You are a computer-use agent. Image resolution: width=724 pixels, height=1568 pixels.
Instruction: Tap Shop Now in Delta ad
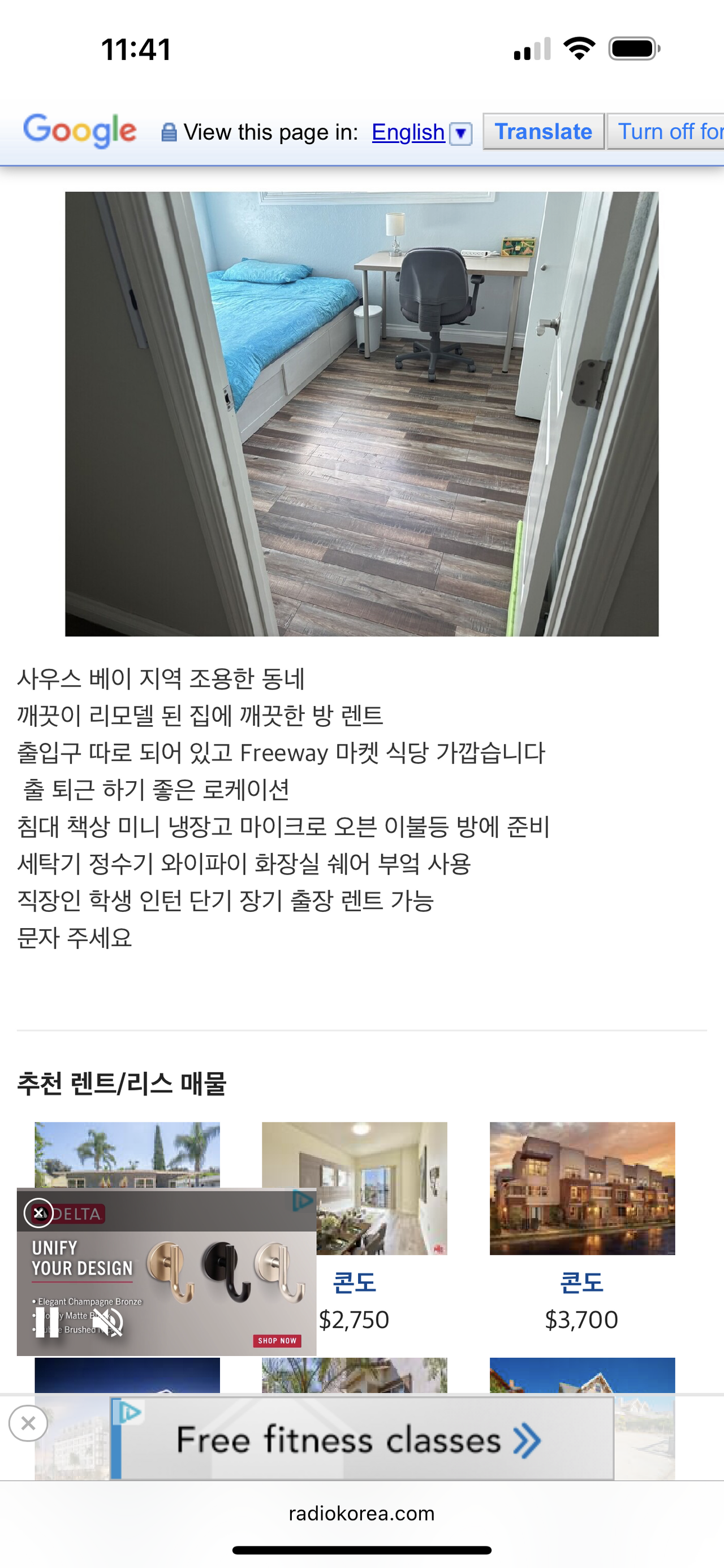coord(277,1340)
